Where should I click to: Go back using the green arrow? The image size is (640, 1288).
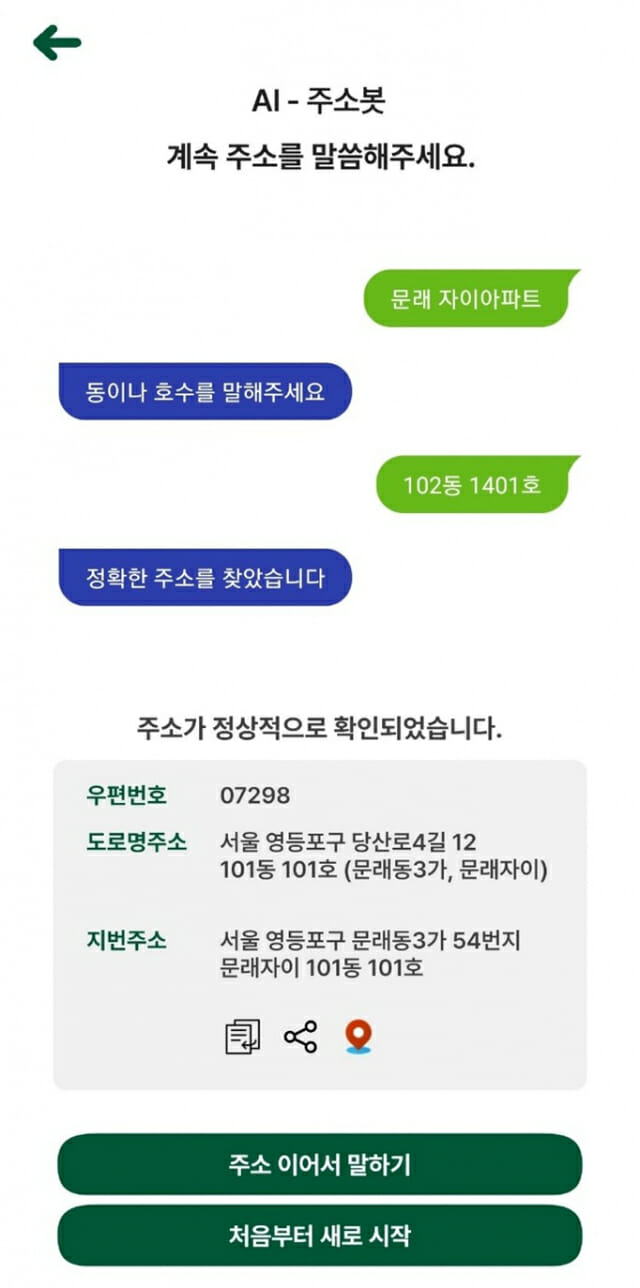coord(56,42)
